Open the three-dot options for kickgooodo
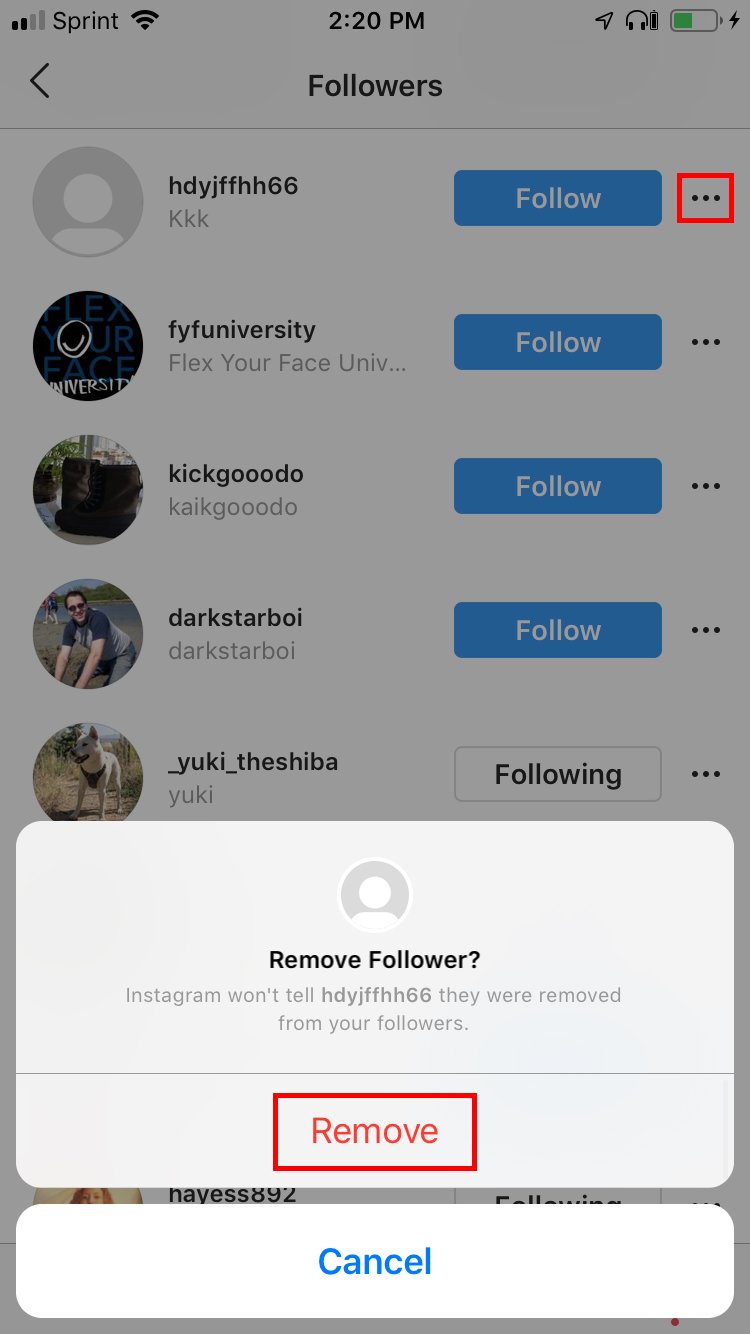750x1334 pixels. [705, 486]
